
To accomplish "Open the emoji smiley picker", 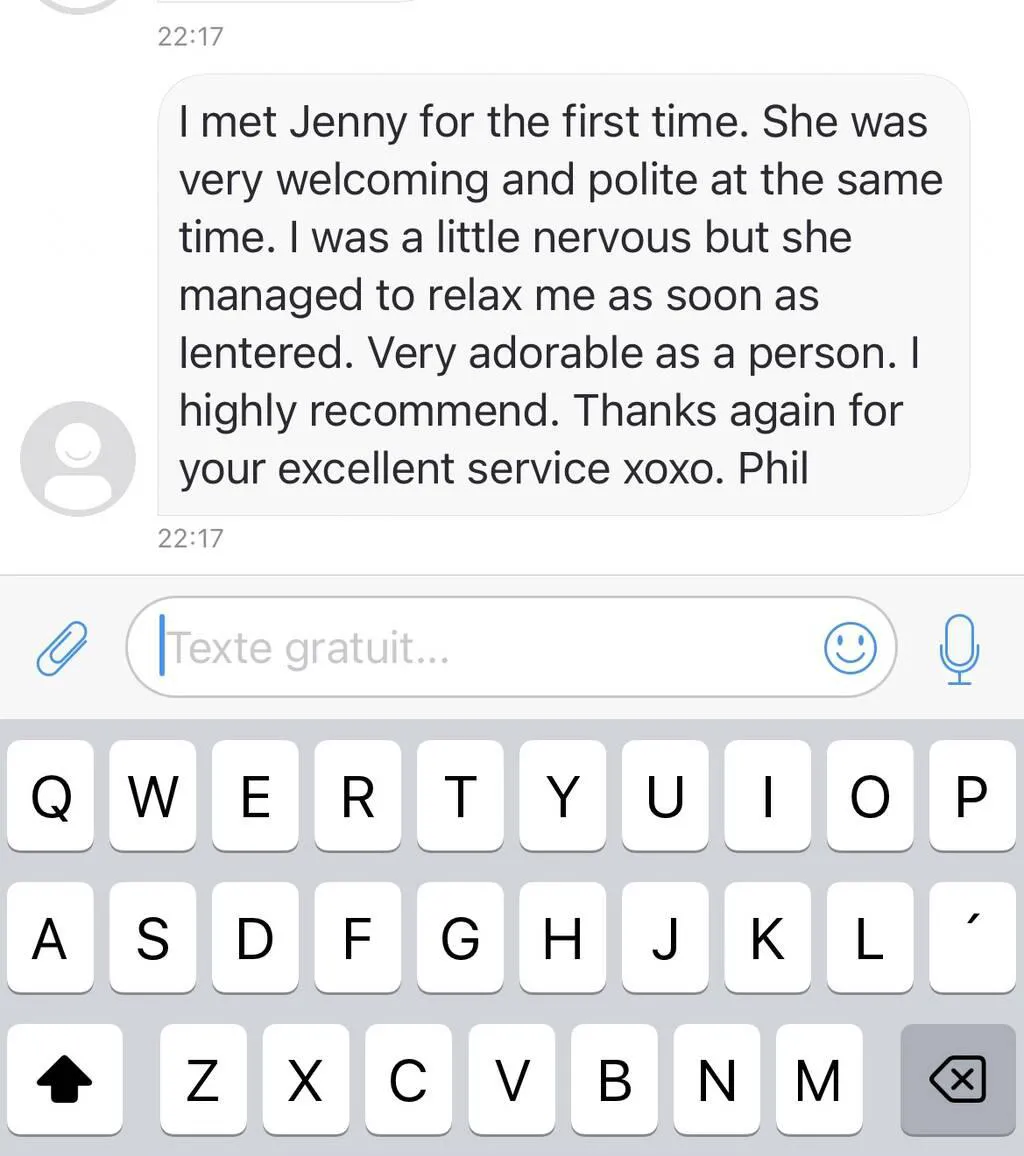I will click(x=850, y=648).
